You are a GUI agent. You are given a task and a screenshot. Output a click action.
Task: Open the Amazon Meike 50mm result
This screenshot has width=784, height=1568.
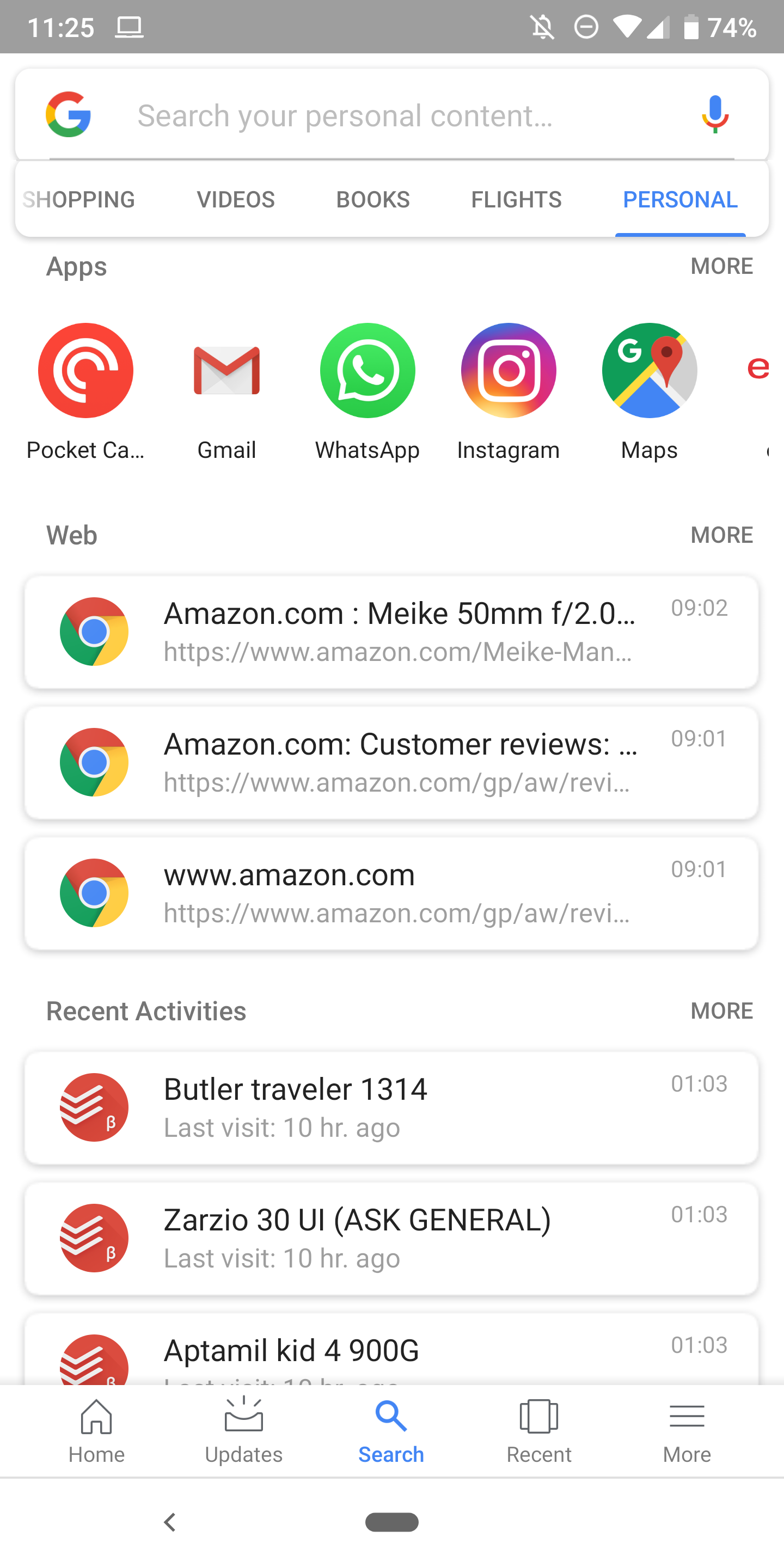(x=392, y=632)
